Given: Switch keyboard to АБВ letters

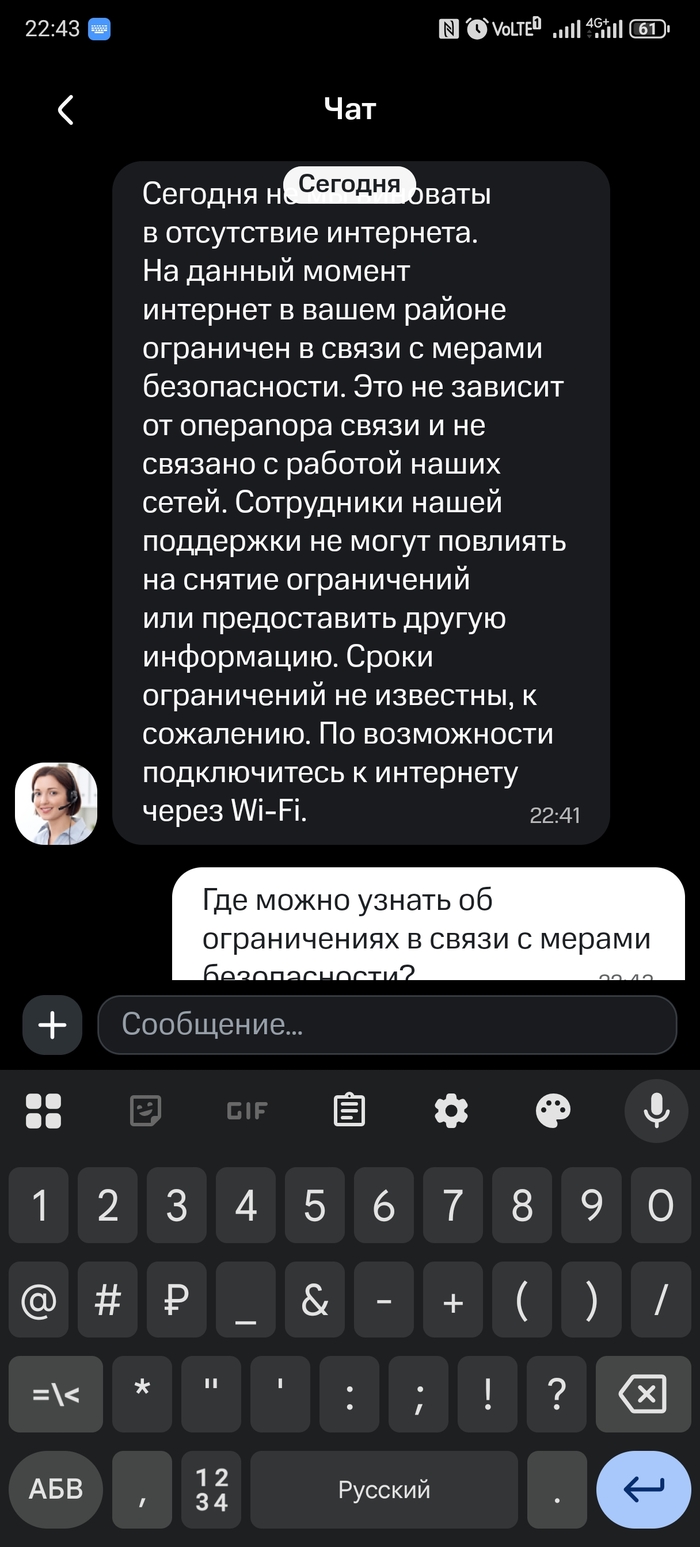Looking at the screenshot, I should tap(56, 1489).
